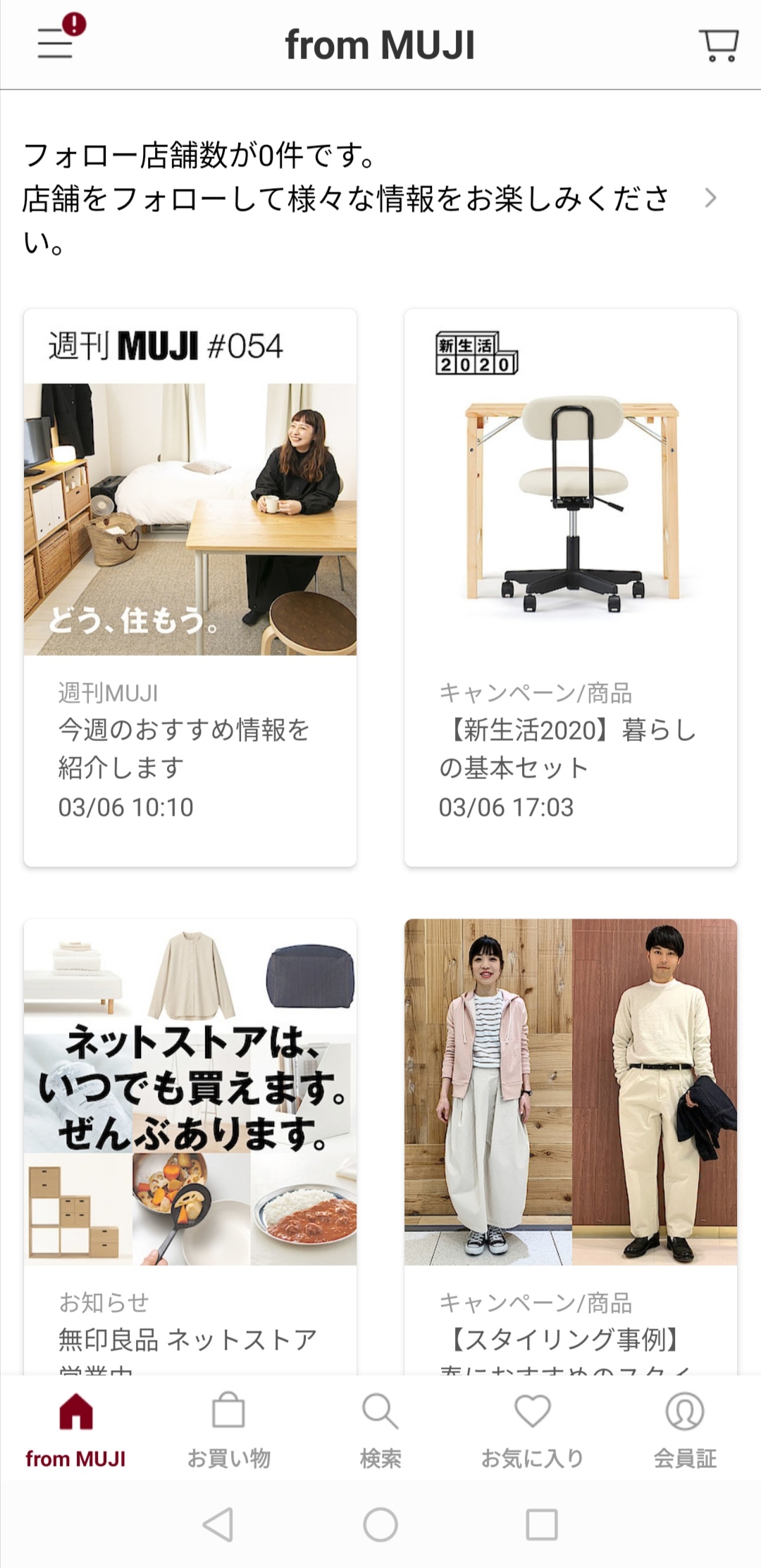Tap the system recent apps button
Screen dimensions: 761x1568
click(x=542, y=1525)
